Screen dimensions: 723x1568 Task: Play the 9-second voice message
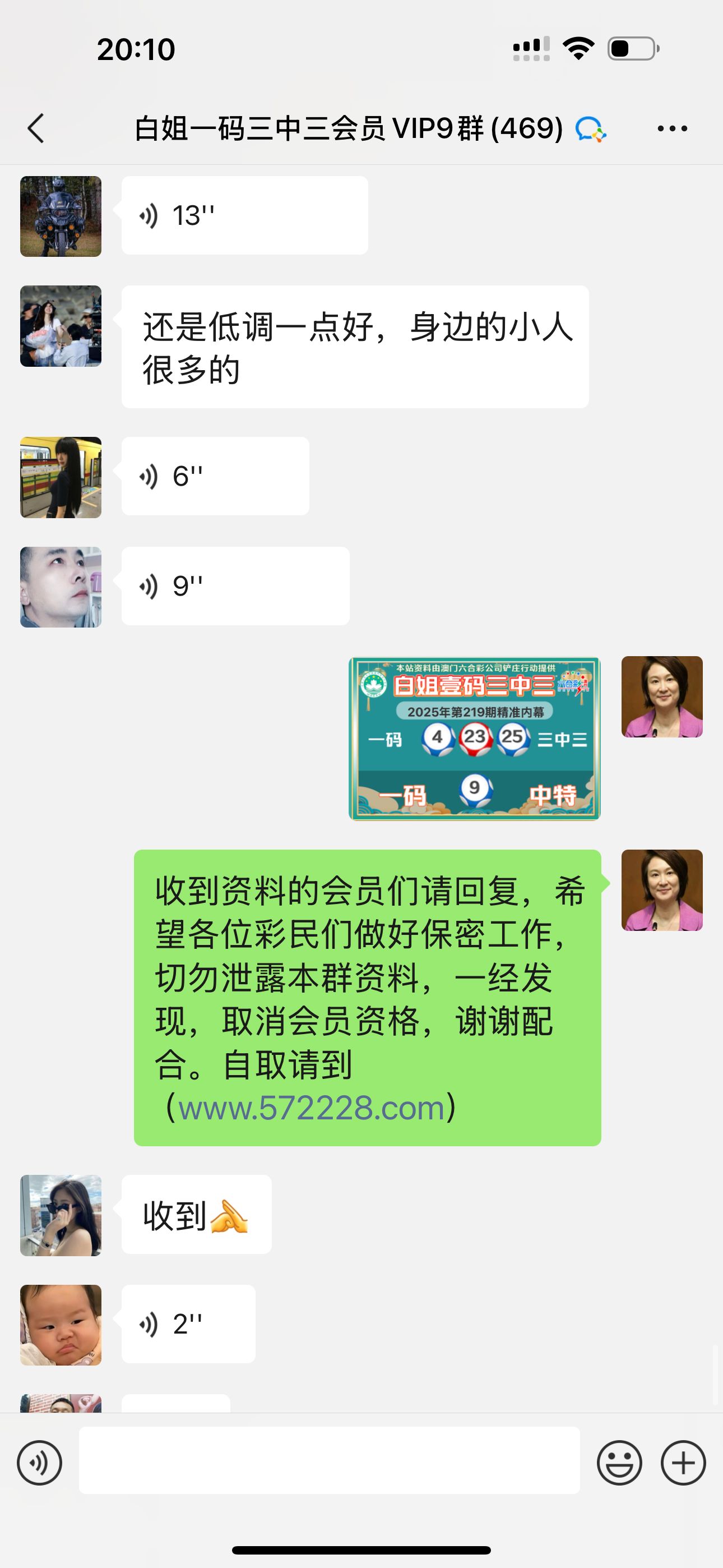pyautogui.click(x=235, y=585)
